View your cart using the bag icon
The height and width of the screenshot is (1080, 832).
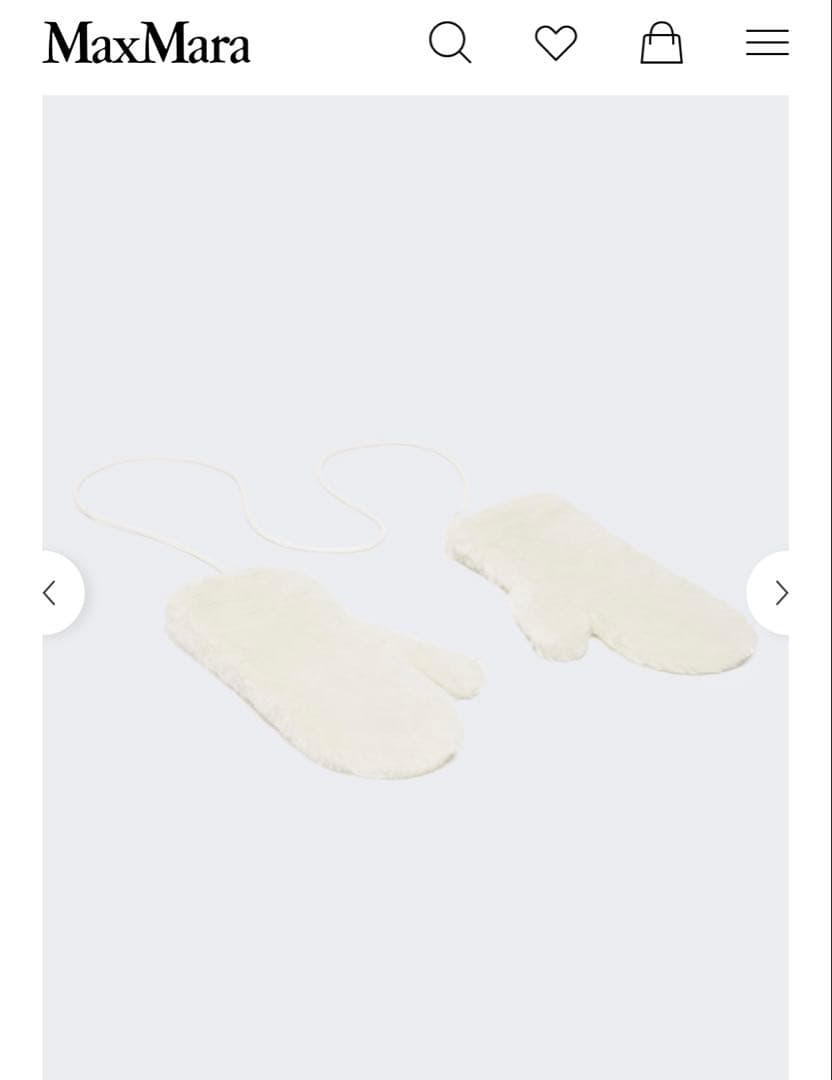click(x=661, y=42)
